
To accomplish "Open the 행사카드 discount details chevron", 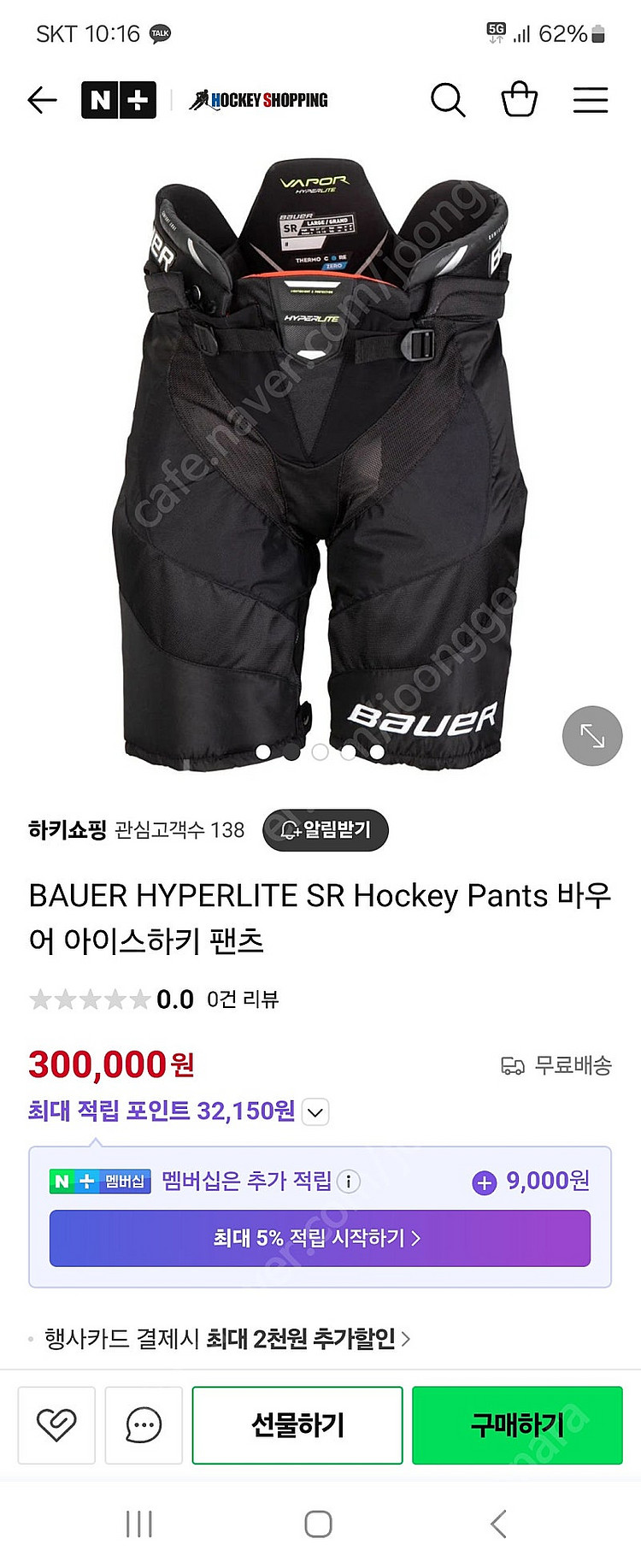I will [x=409, y=1341].
